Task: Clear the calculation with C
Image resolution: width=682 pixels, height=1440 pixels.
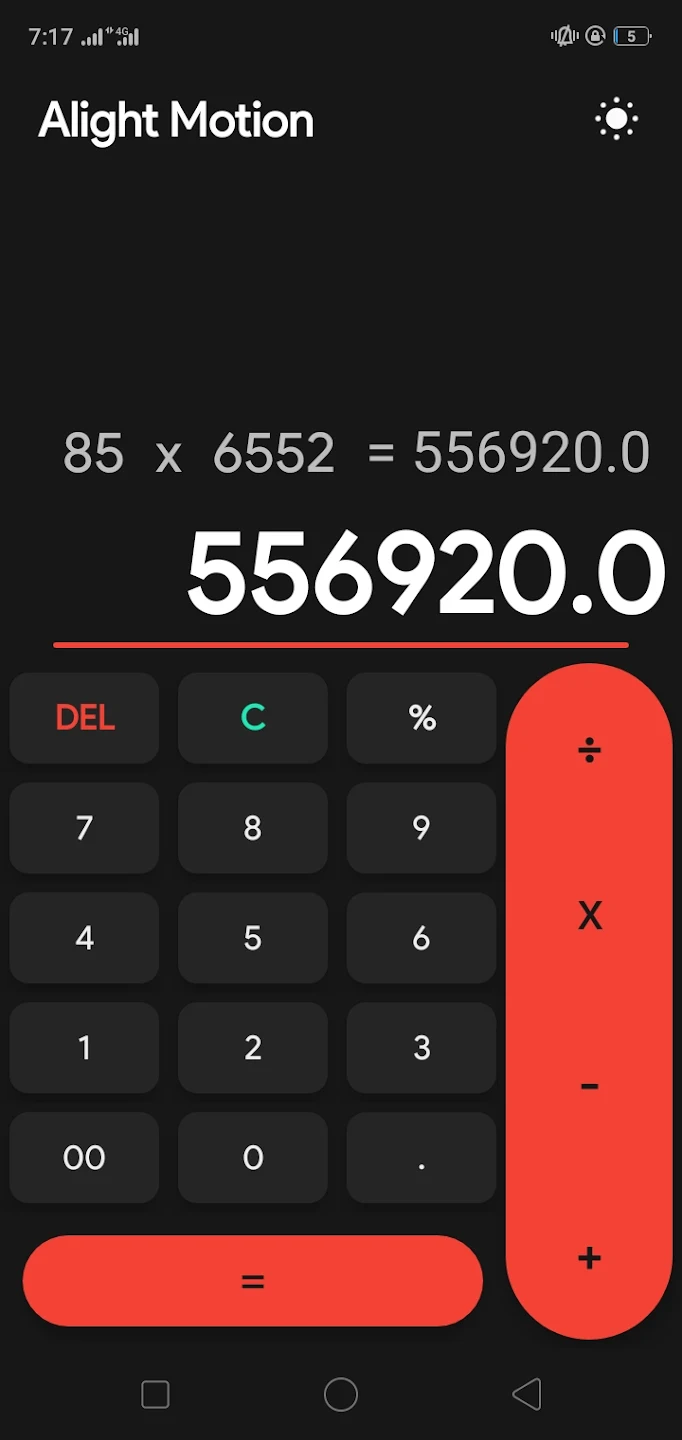Action: 253,718
